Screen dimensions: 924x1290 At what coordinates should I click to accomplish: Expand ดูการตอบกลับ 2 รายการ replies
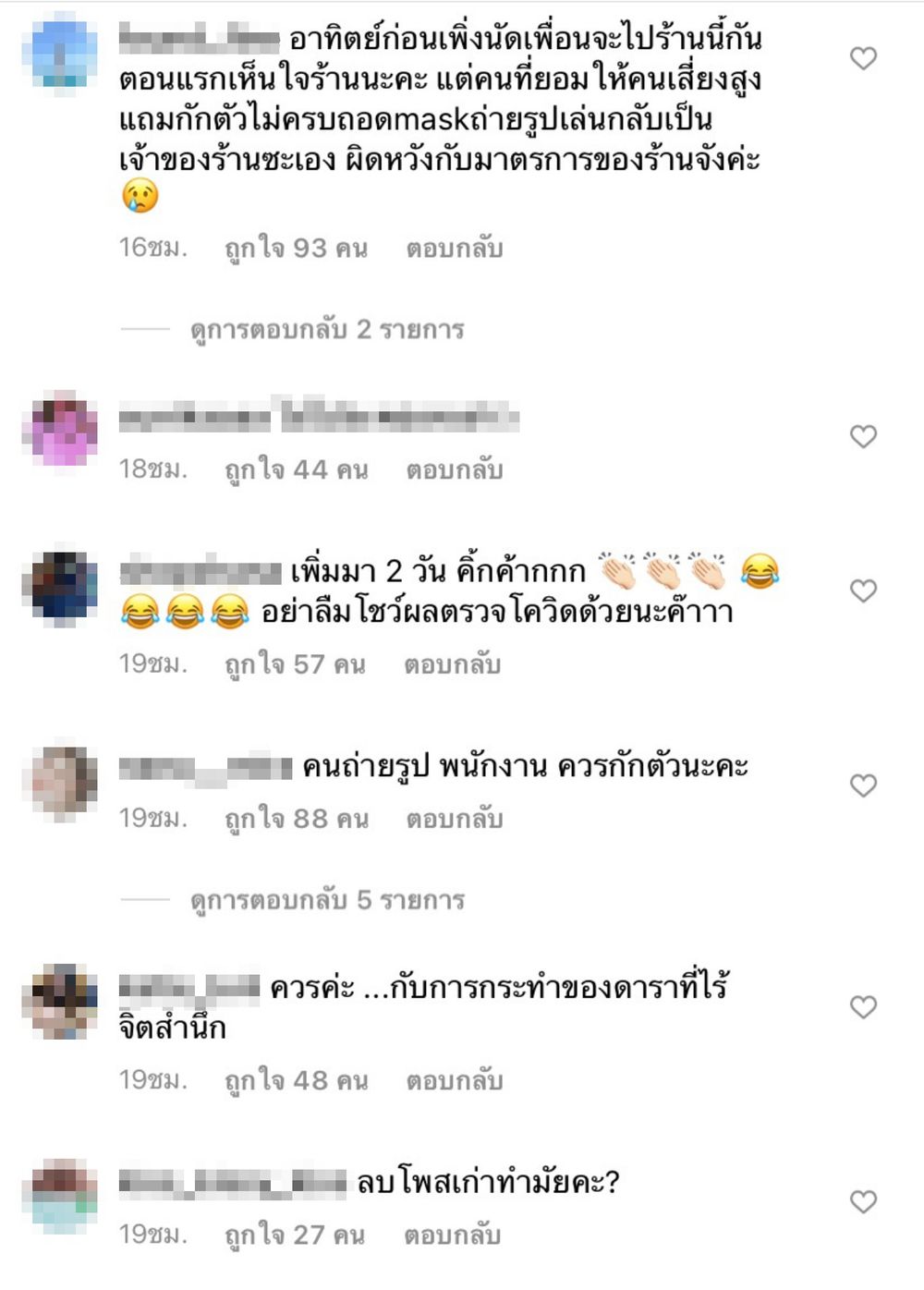point(327,330)
